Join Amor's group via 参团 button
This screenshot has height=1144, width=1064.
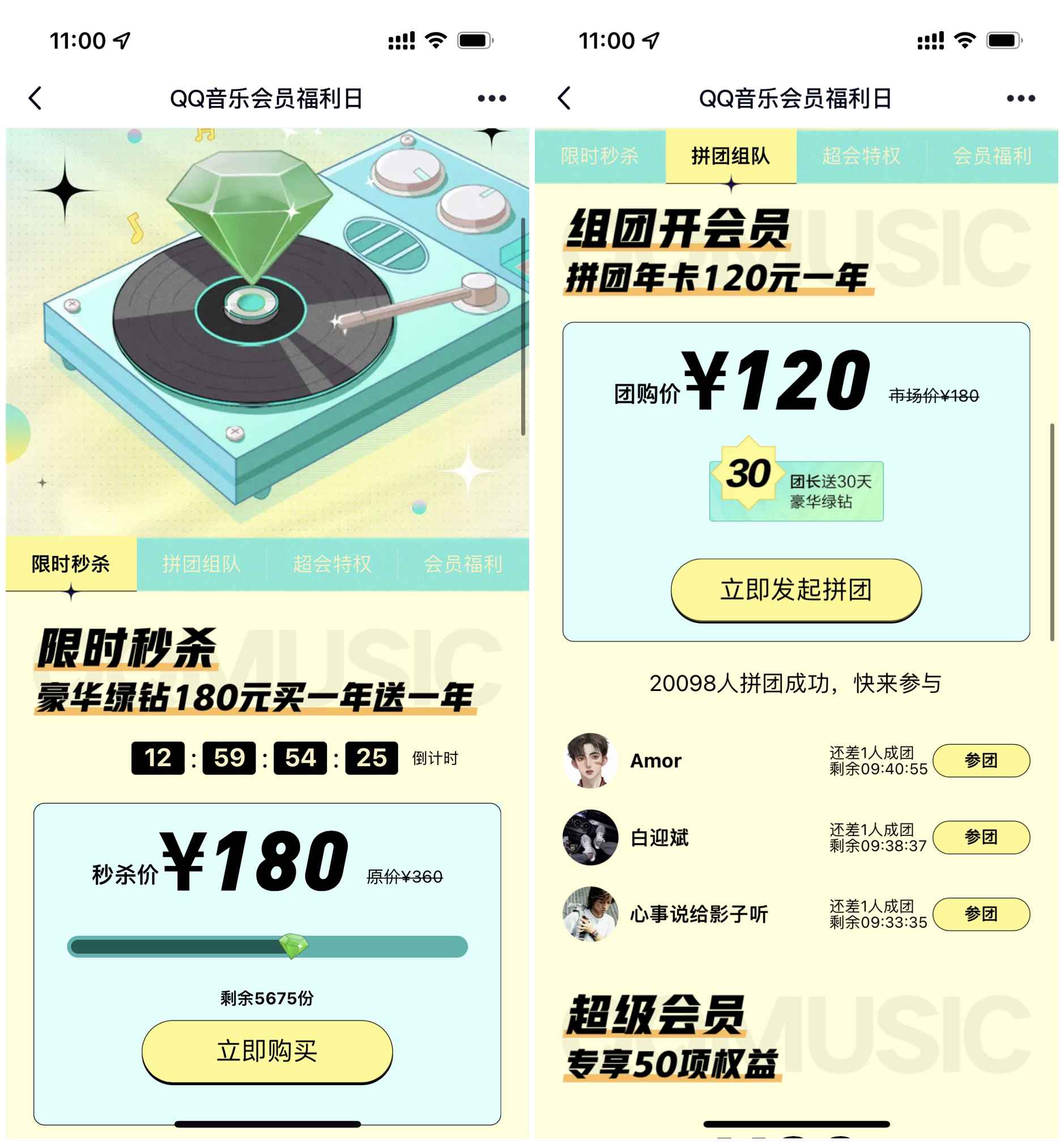[982, 761]
